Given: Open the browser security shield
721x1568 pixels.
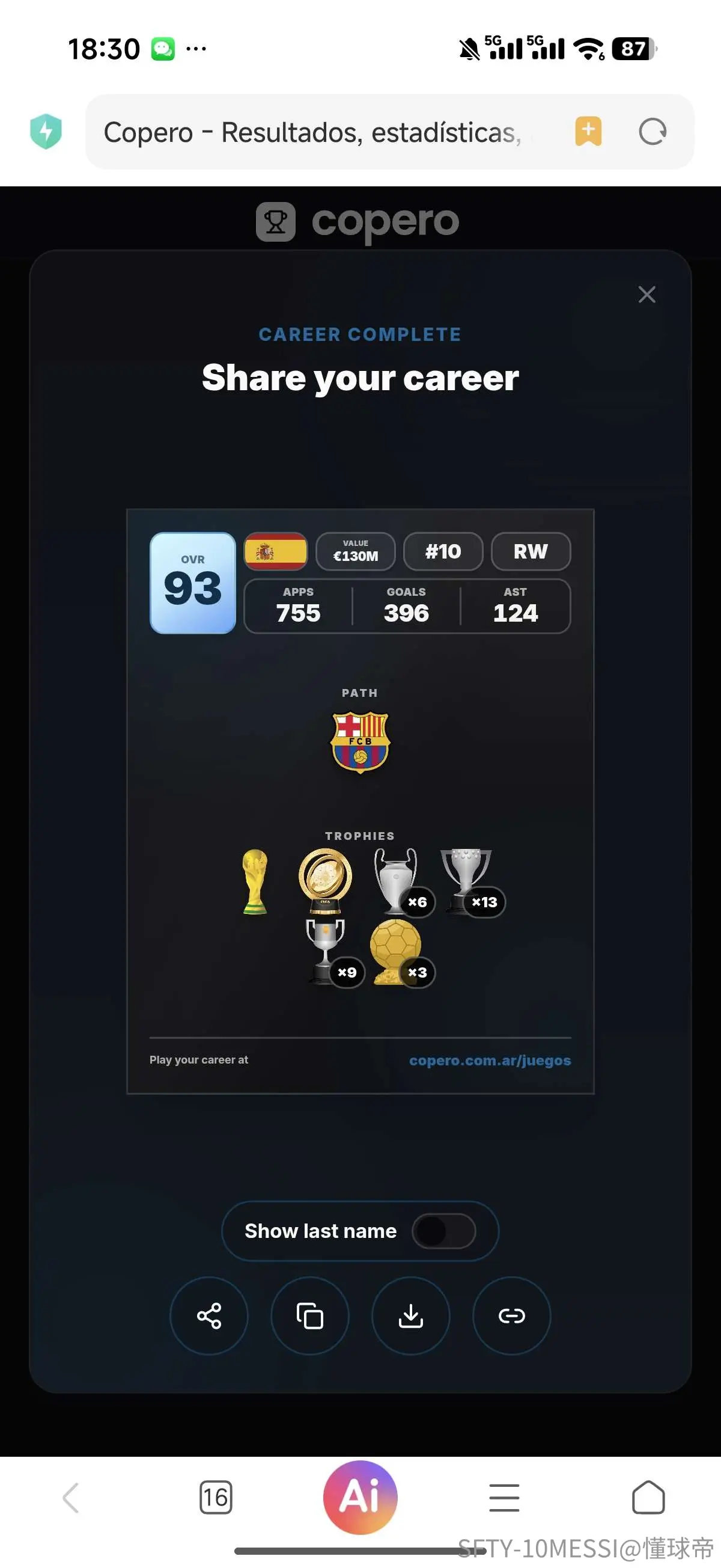Looking at the screenshot, I should pyautogui.click(x=46, y=132).
